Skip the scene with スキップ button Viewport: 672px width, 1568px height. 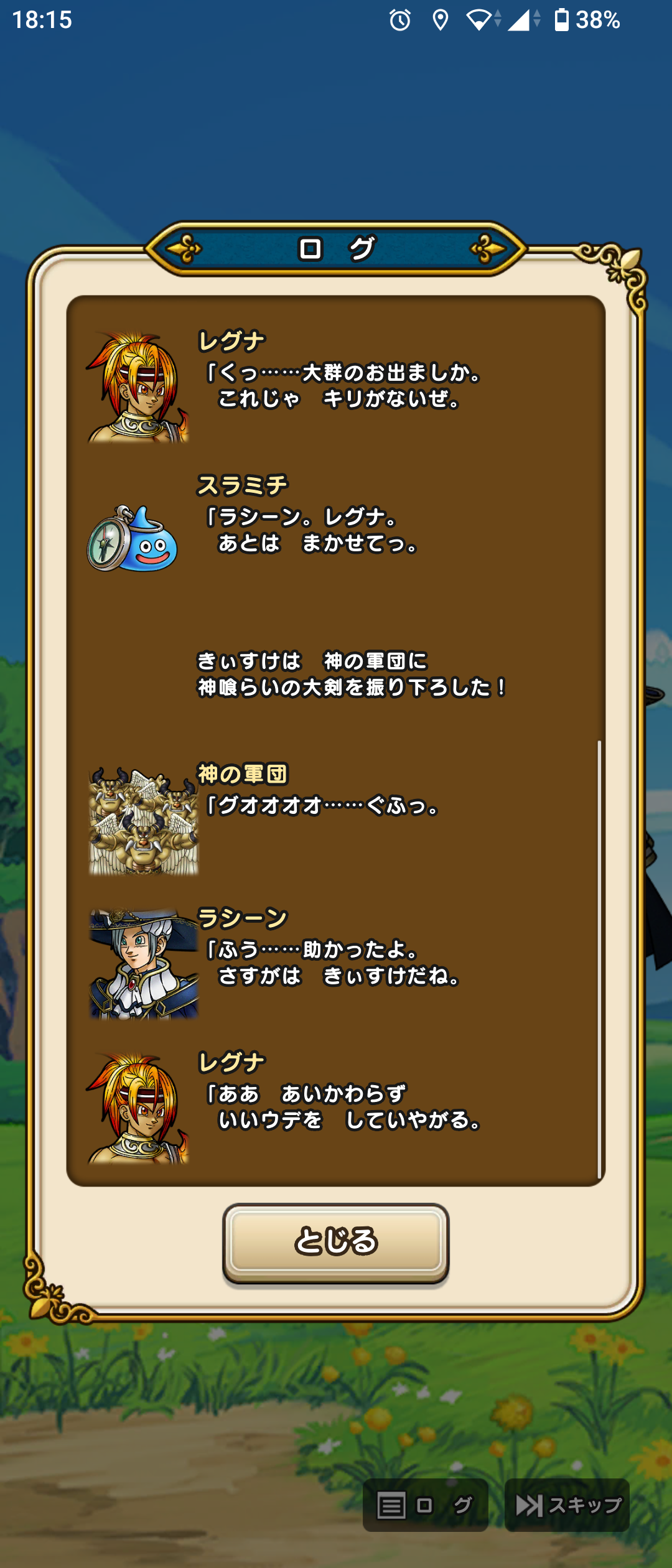point(567,1505)
